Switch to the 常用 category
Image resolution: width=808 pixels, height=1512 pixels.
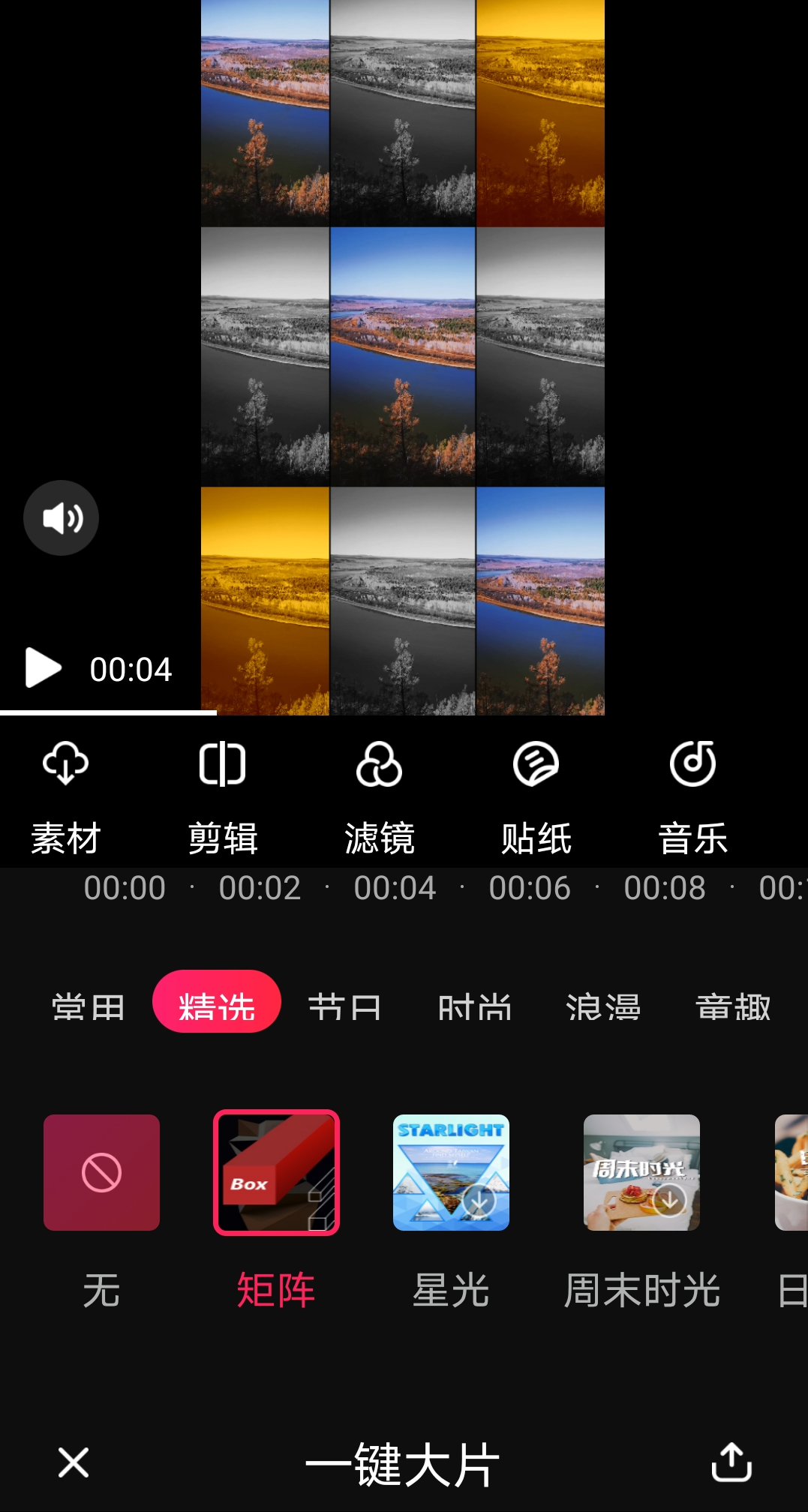[88, 1006]
